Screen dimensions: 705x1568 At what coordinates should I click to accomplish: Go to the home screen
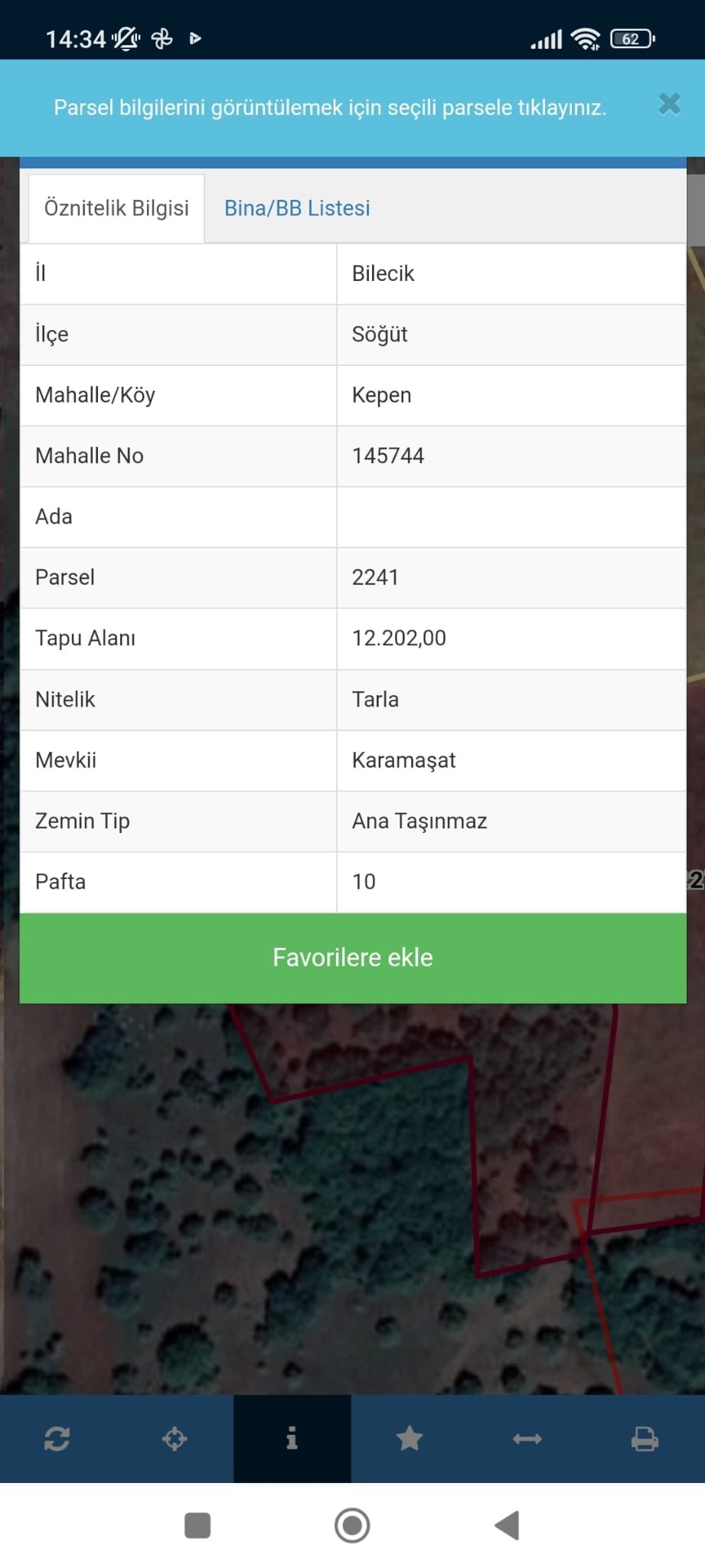352,1525
